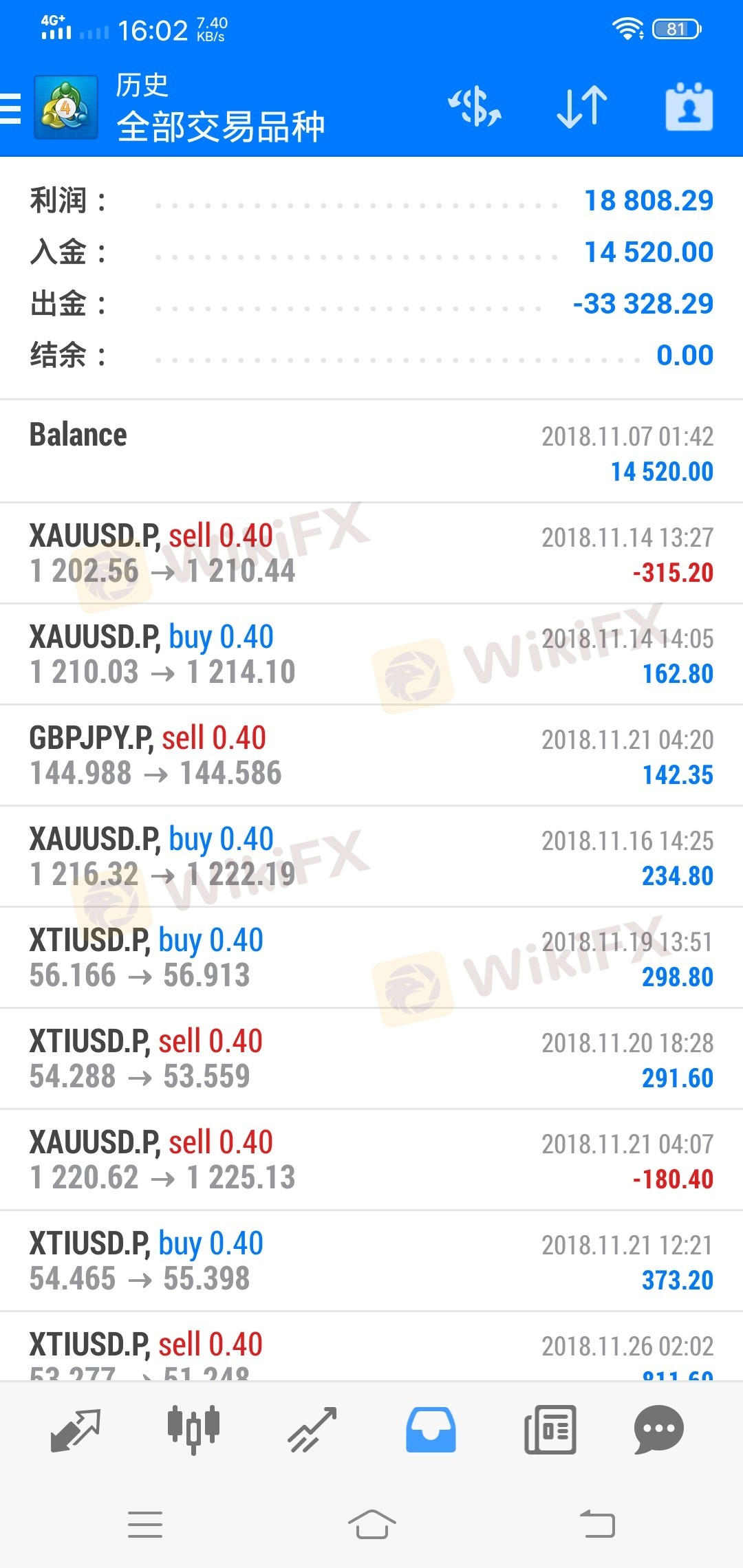
Task: Open the XTIUSD.P sell trade earning 291.60
Action: 371,1059
